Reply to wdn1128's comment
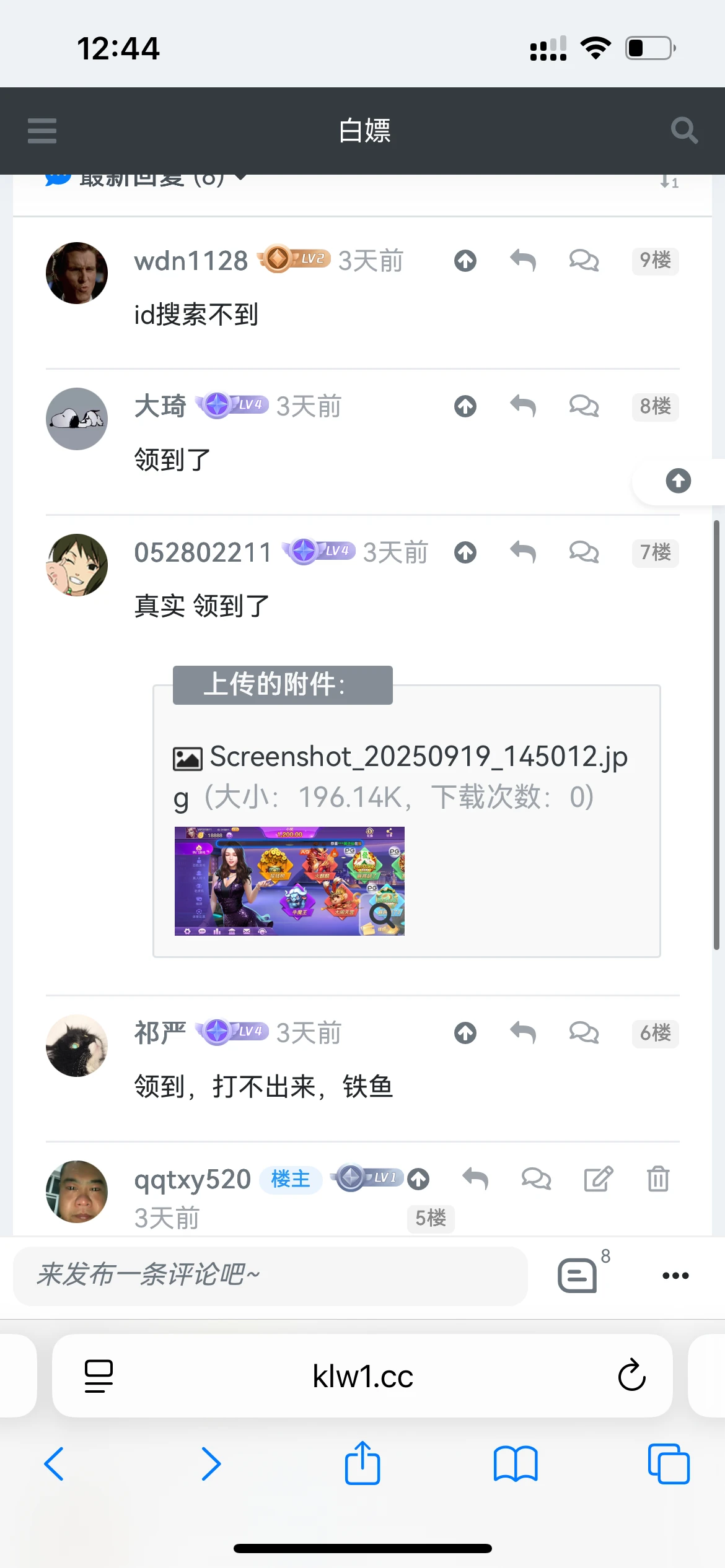Screen dimensions: 725x1568 pyautogui.click(x=523, y=261)
